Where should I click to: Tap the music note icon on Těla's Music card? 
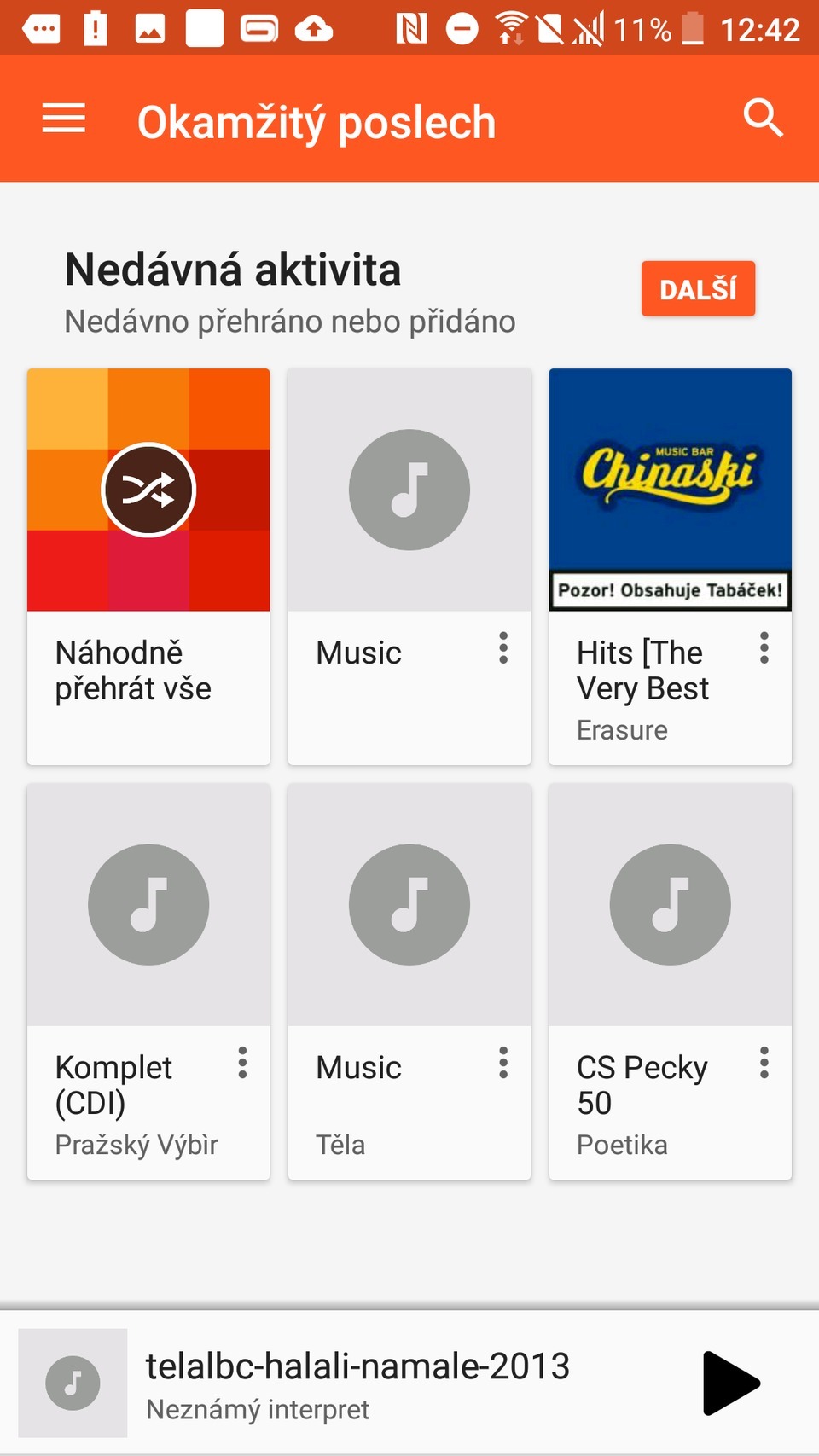409,905
